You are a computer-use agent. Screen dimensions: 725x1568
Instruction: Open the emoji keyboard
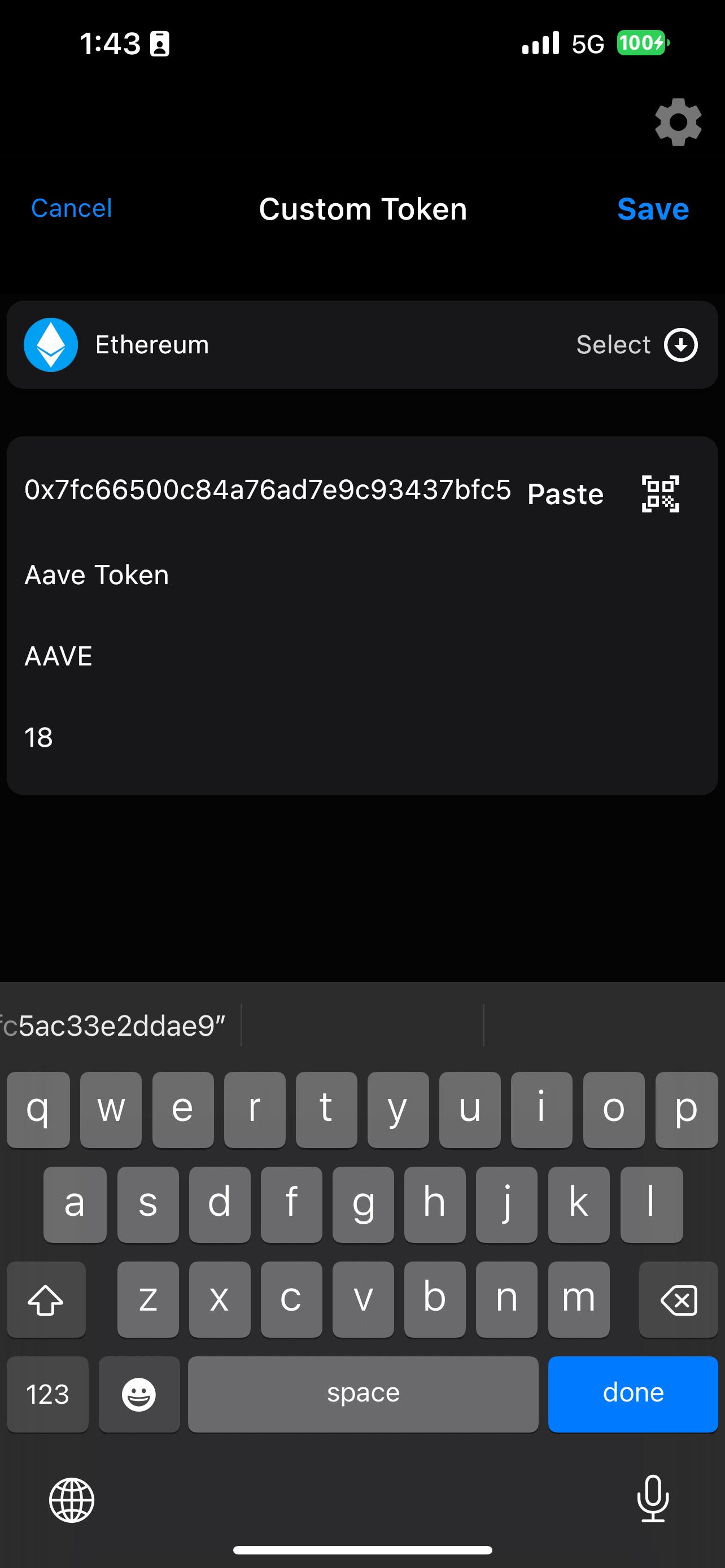point(139,1394)
